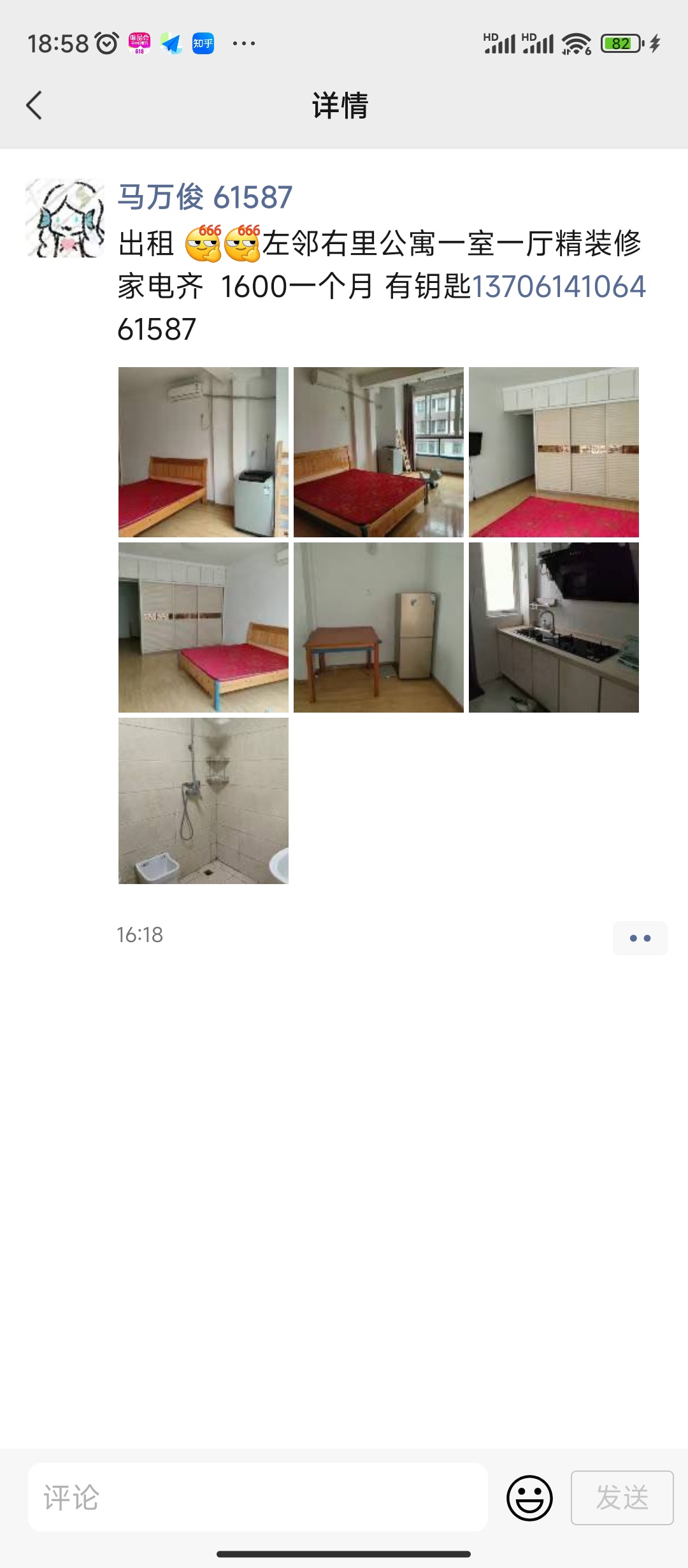Screen dimensions: 688x1568
Task: Go back from the 详情 page
Action: pyautogui.click(x=34, y=105)
